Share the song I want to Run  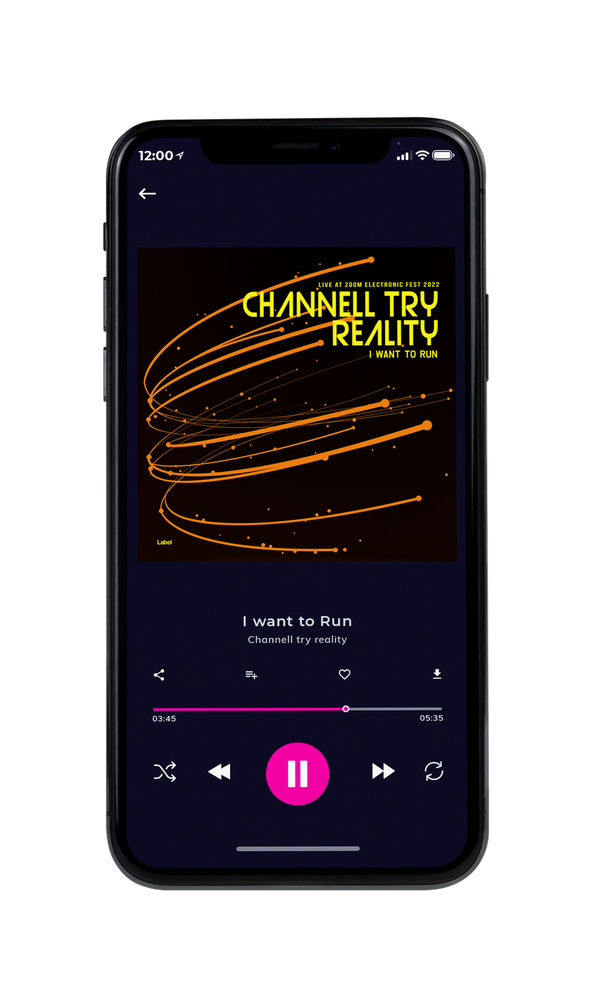click(159, 675)
